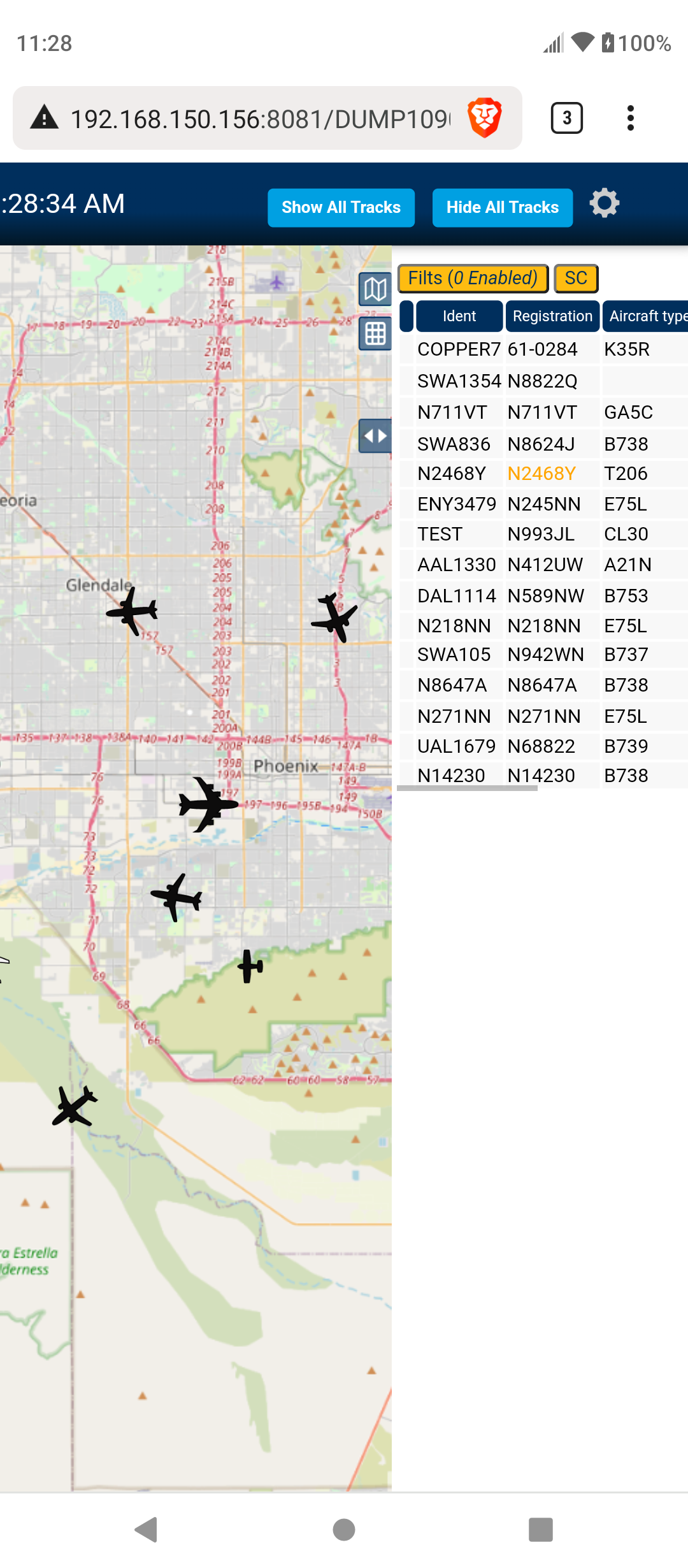Show all aircraft tracks
Image resolution: width=688 pixels, height=1568 pixels.
[341, 208]
